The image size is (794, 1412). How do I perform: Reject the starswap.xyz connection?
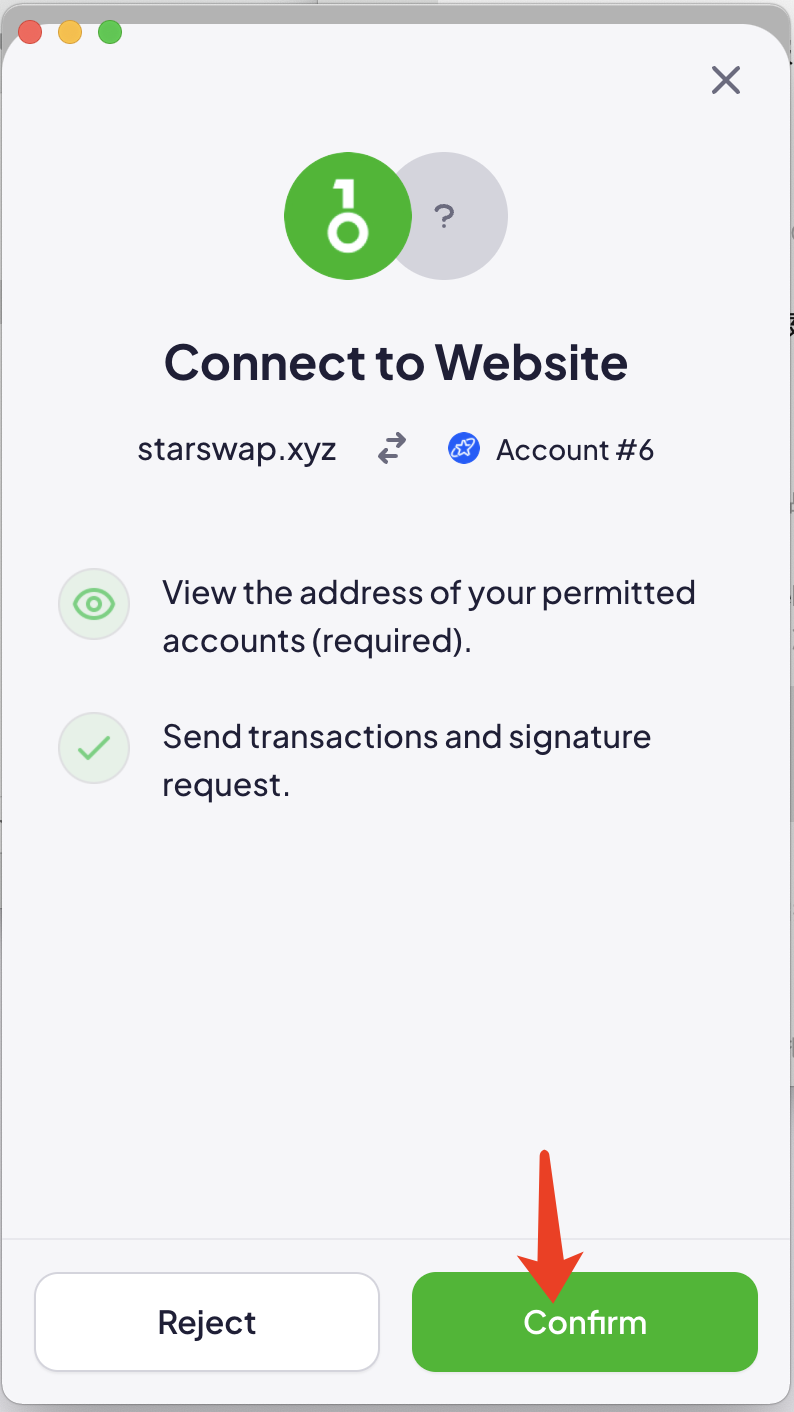207,1322
